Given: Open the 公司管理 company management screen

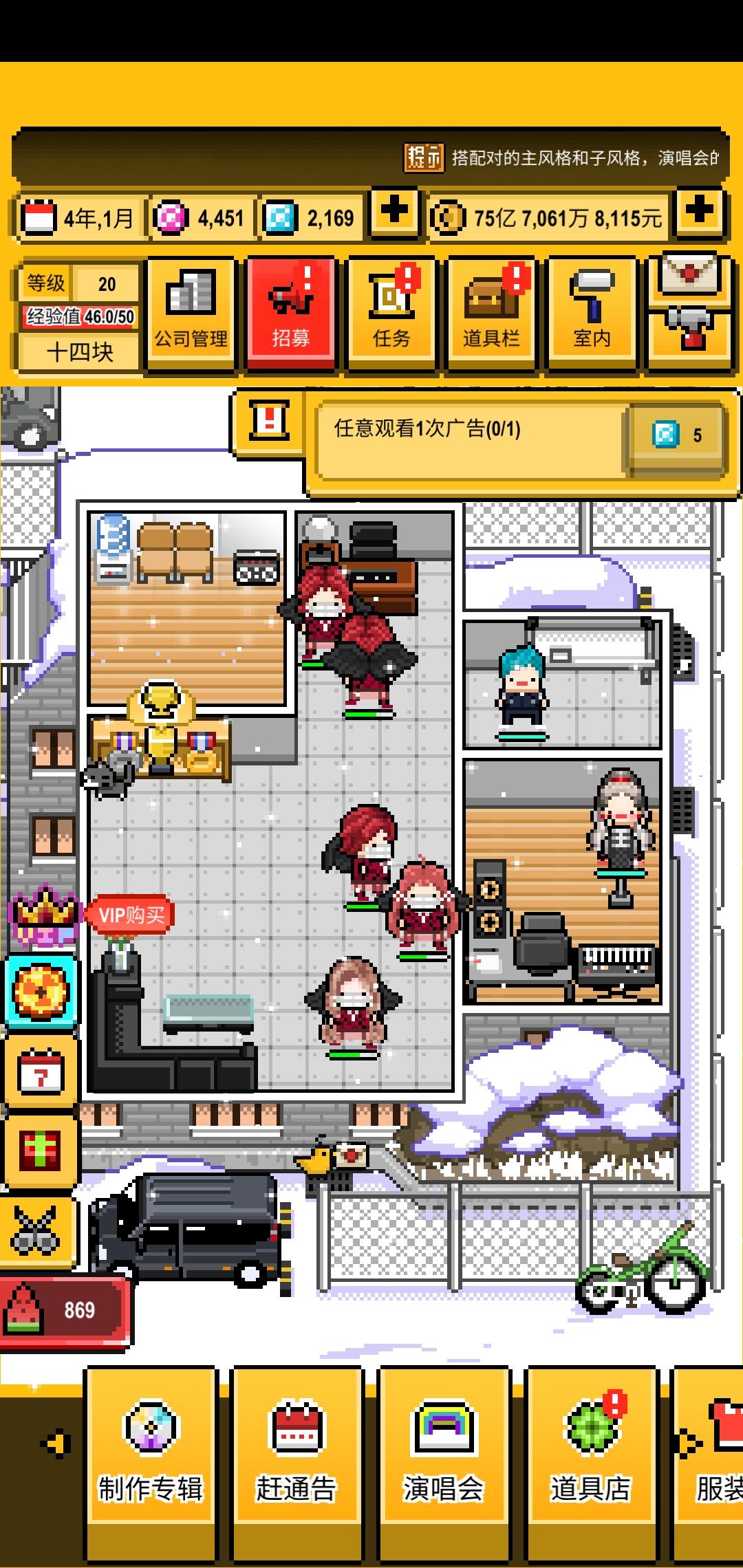Looking at the screenshot, I should pos(191,312).
